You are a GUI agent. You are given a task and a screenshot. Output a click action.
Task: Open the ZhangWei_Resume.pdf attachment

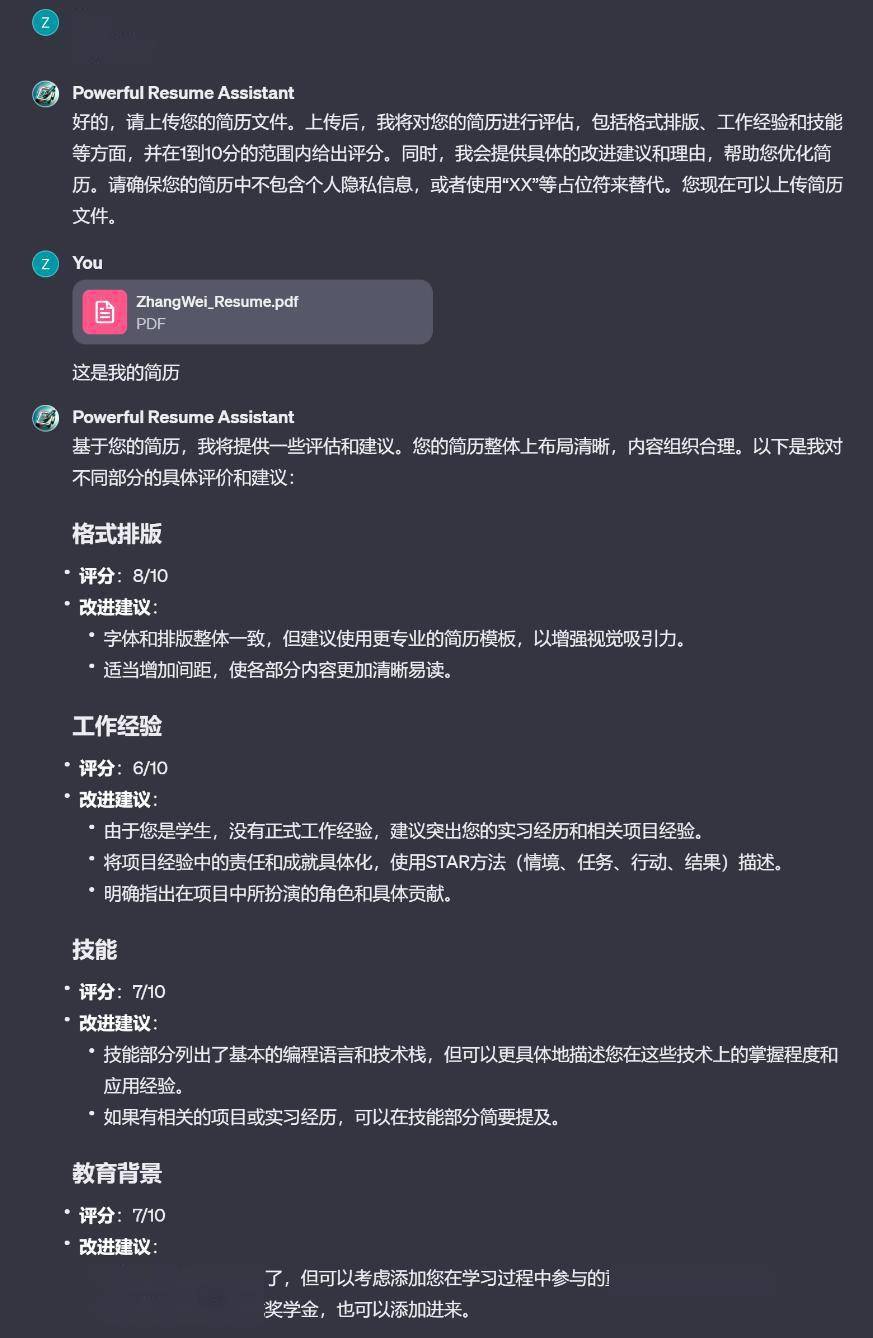pos(252,312)
